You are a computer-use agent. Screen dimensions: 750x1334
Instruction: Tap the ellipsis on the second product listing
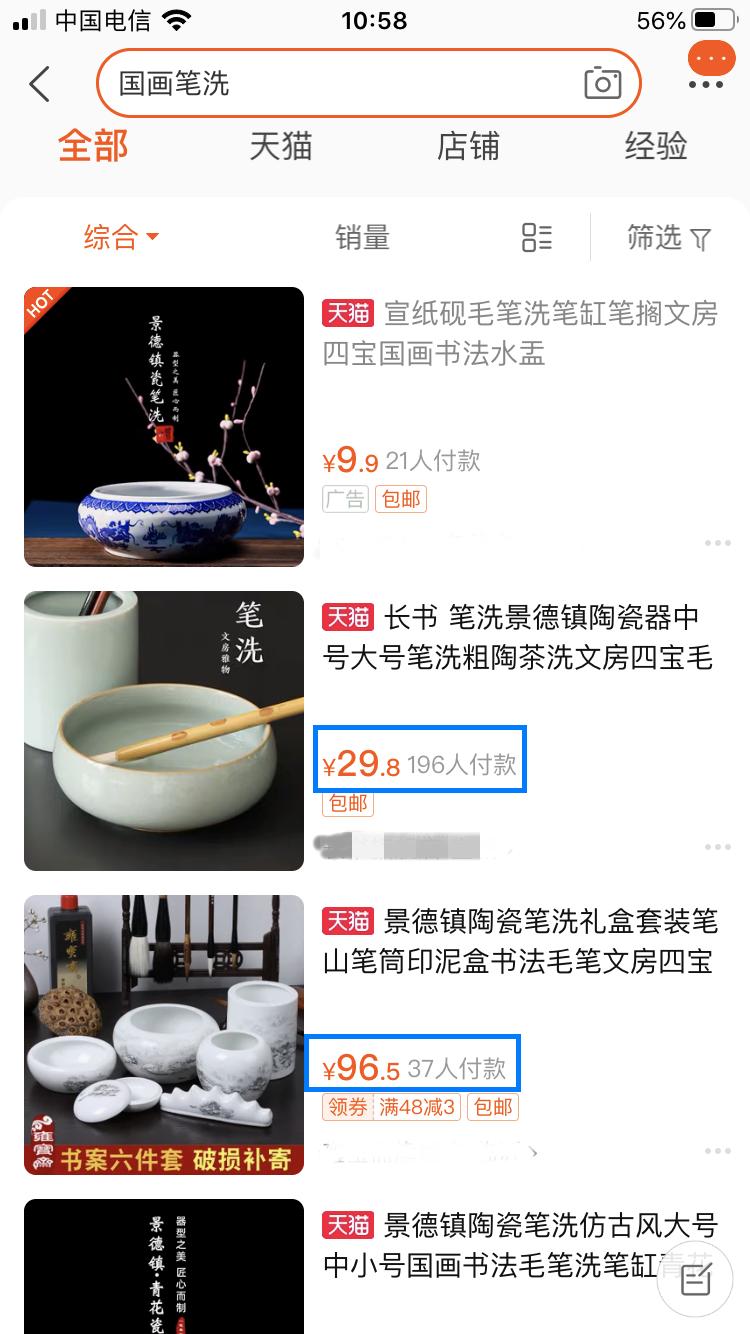click(x=717, y=846)
